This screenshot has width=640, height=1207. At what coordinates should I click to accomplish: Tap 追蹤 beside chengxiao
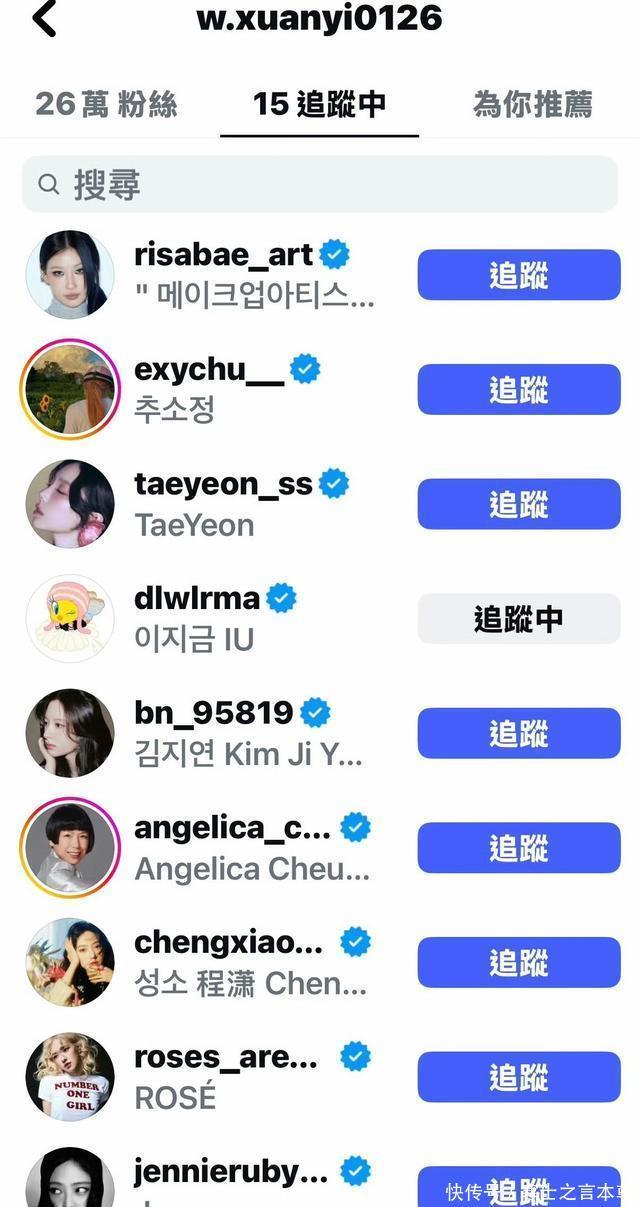tap(518, 962)
